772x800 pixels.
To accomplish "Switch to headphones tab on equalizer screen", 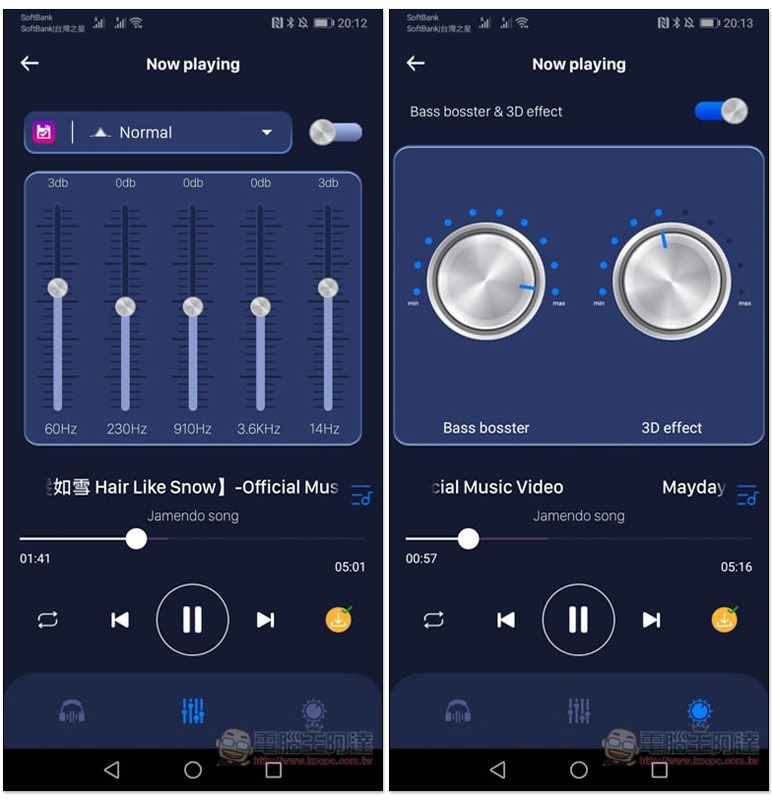I will tap(72, 712).
